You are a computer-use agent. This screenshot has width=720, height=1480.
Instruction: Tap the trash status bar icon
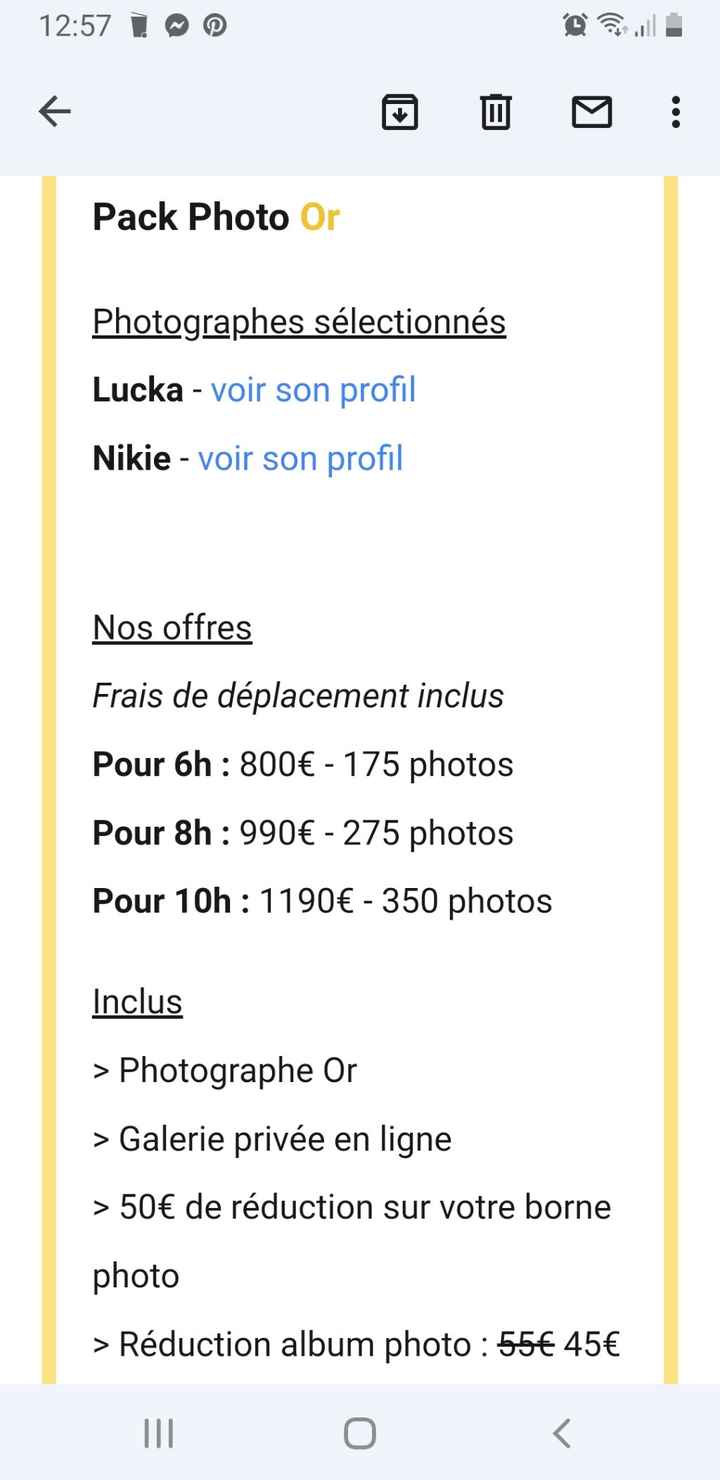[x=139, y=26]
